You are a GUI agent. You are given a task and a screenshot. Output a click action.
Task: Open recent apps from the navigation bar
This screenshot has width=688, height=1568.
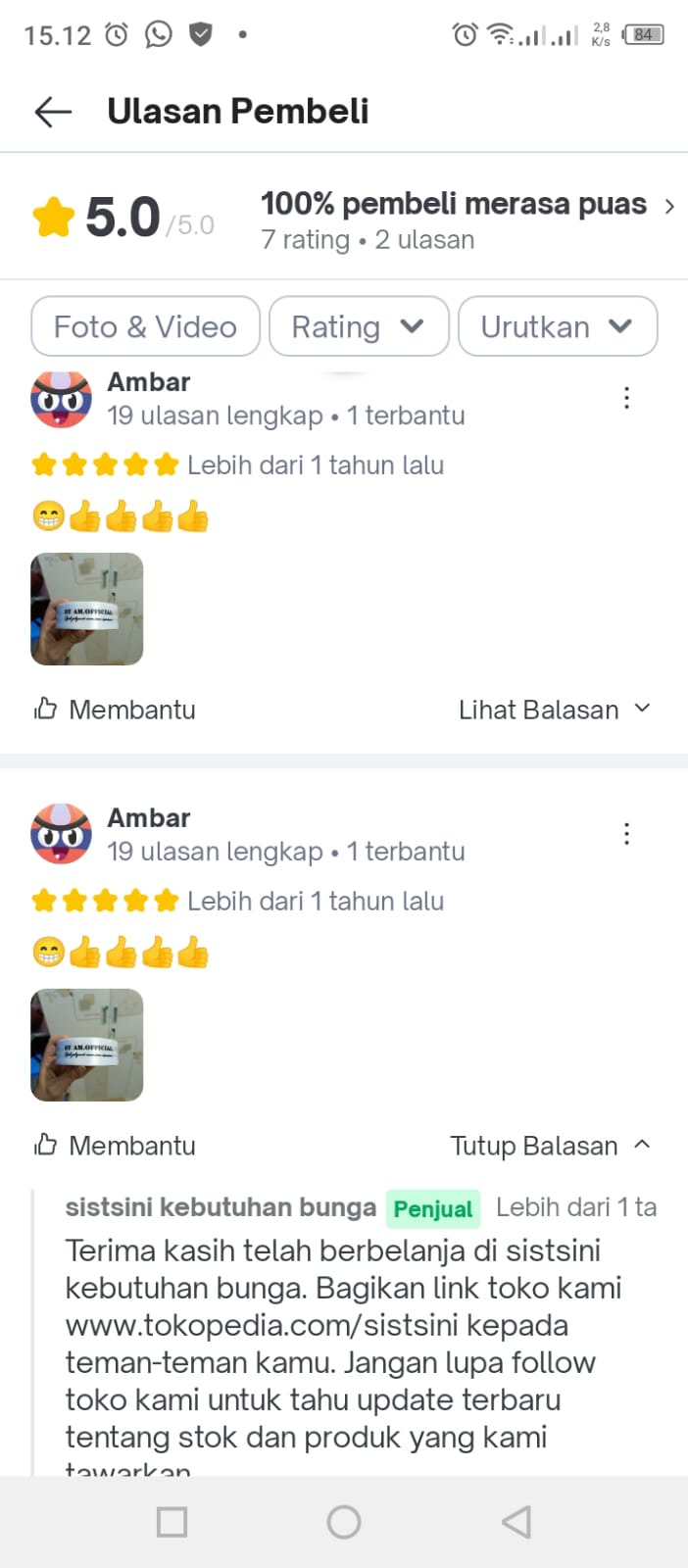(x=172, y=1522)
